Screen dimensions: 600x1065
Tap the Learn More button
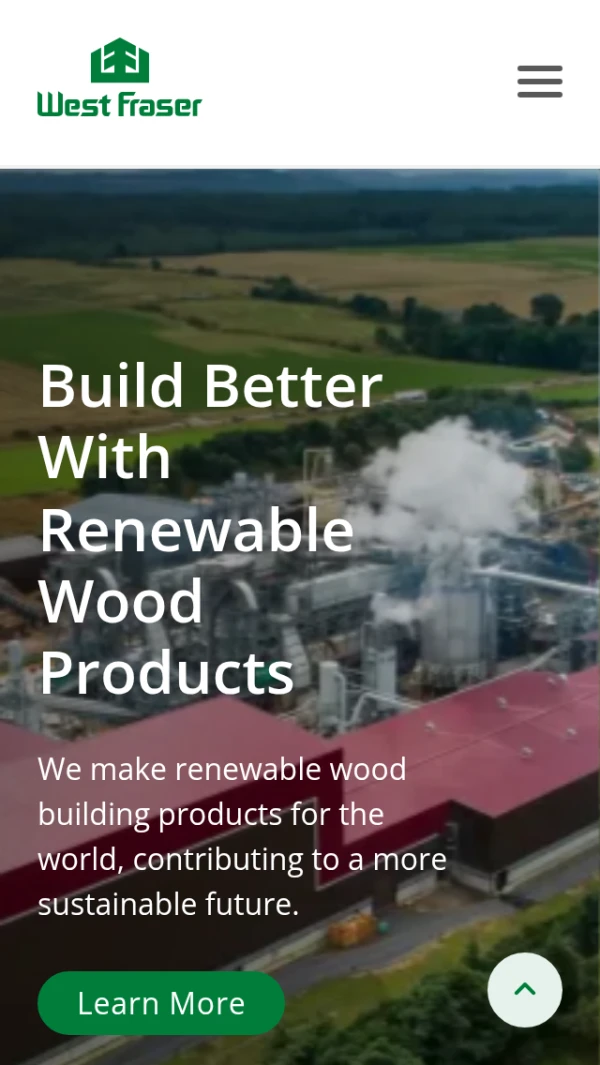(161, 1003)
